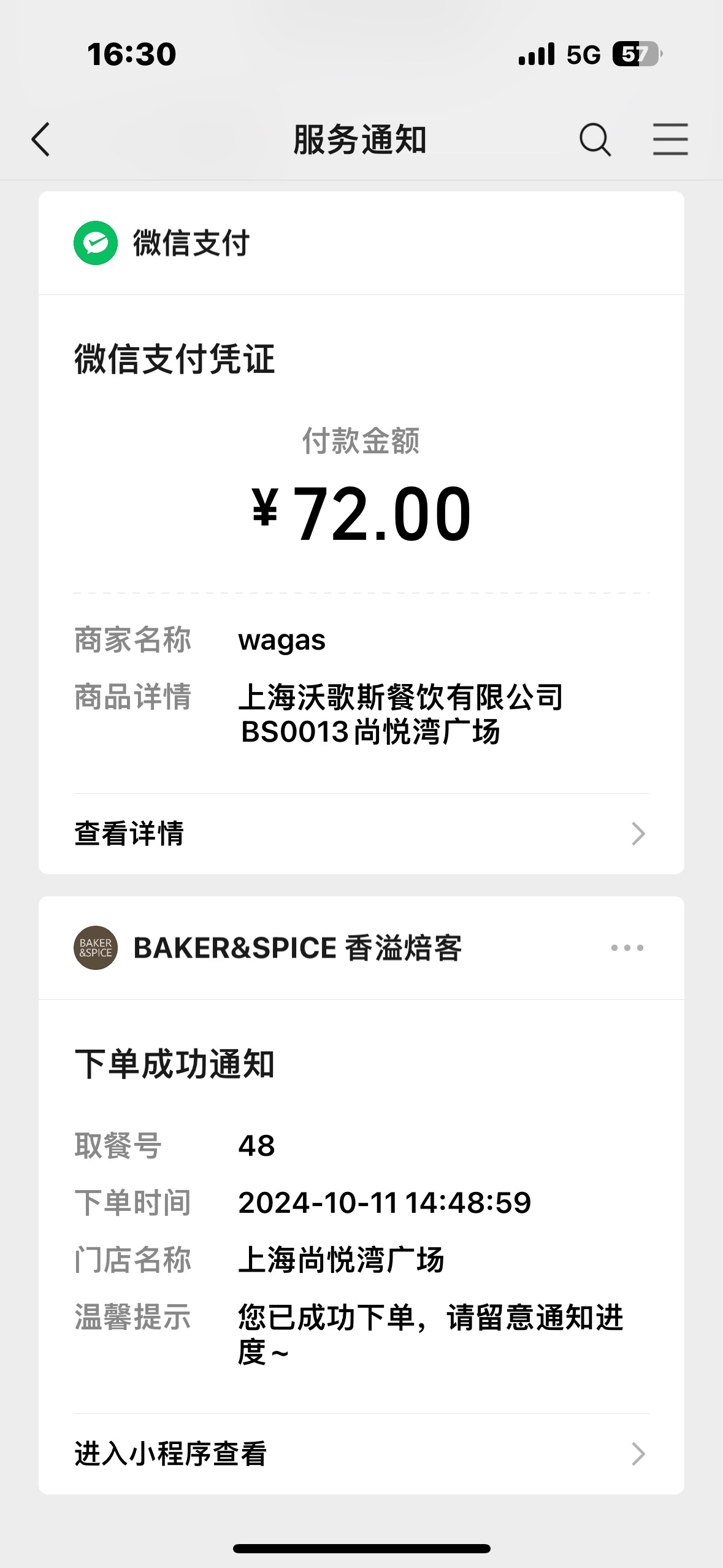Image resolution: width=723 pixels, height=1568 pixels.
Task: Open the 下单成功通知 order card
Action: (x=361, y=1207)
